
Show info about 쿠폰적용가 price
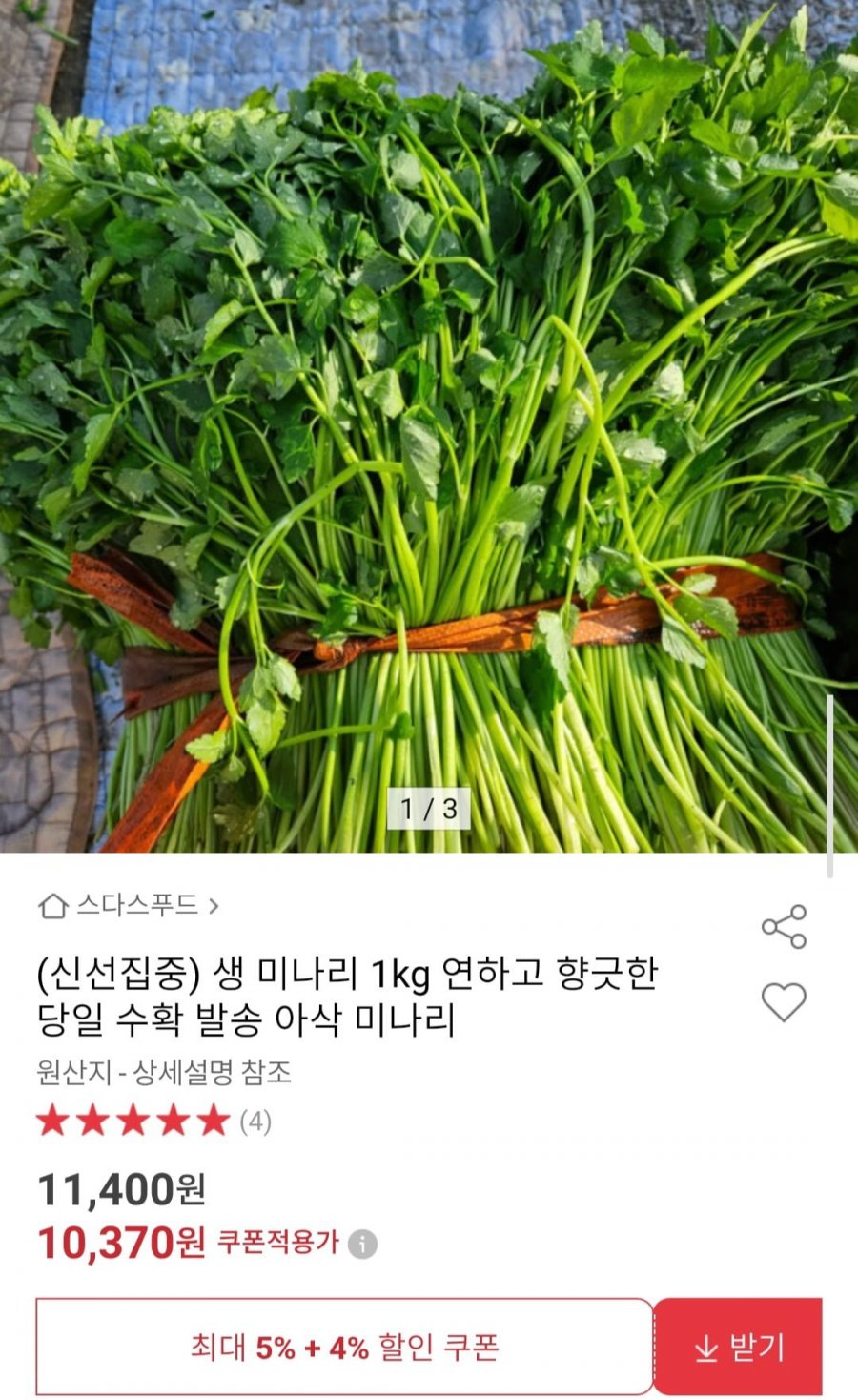click(362, 1244)
